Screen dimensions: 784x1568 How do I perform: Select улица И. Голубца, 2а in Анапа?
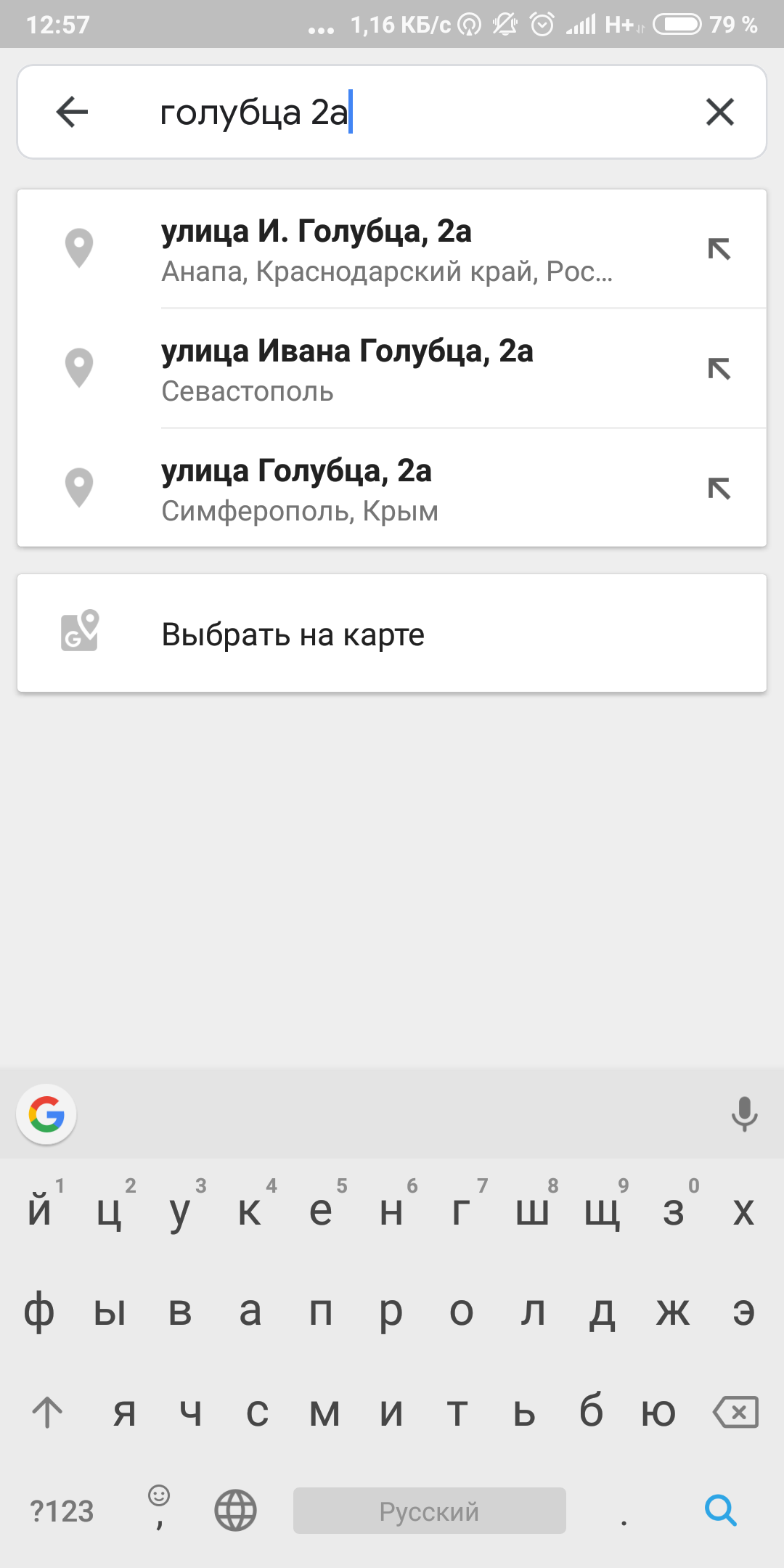point(392,249)
